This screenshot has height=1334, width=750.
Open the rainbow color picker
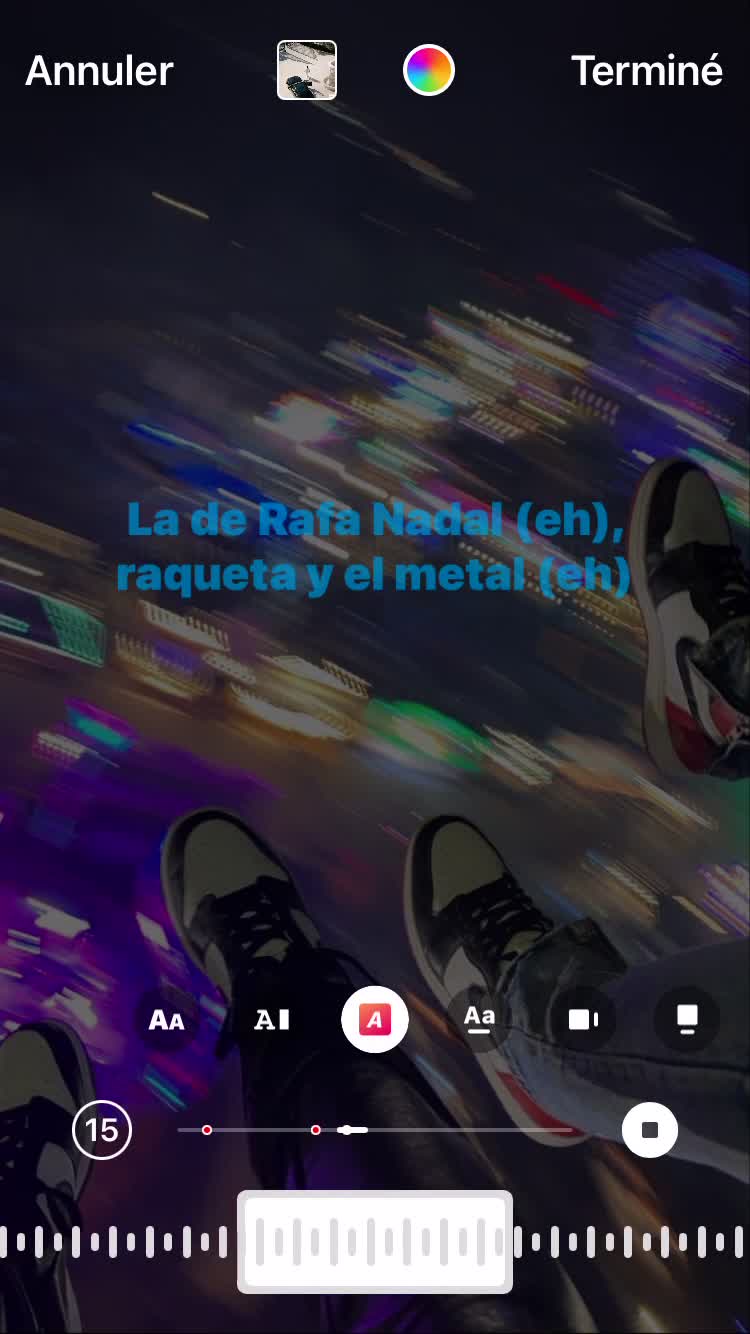429,71
